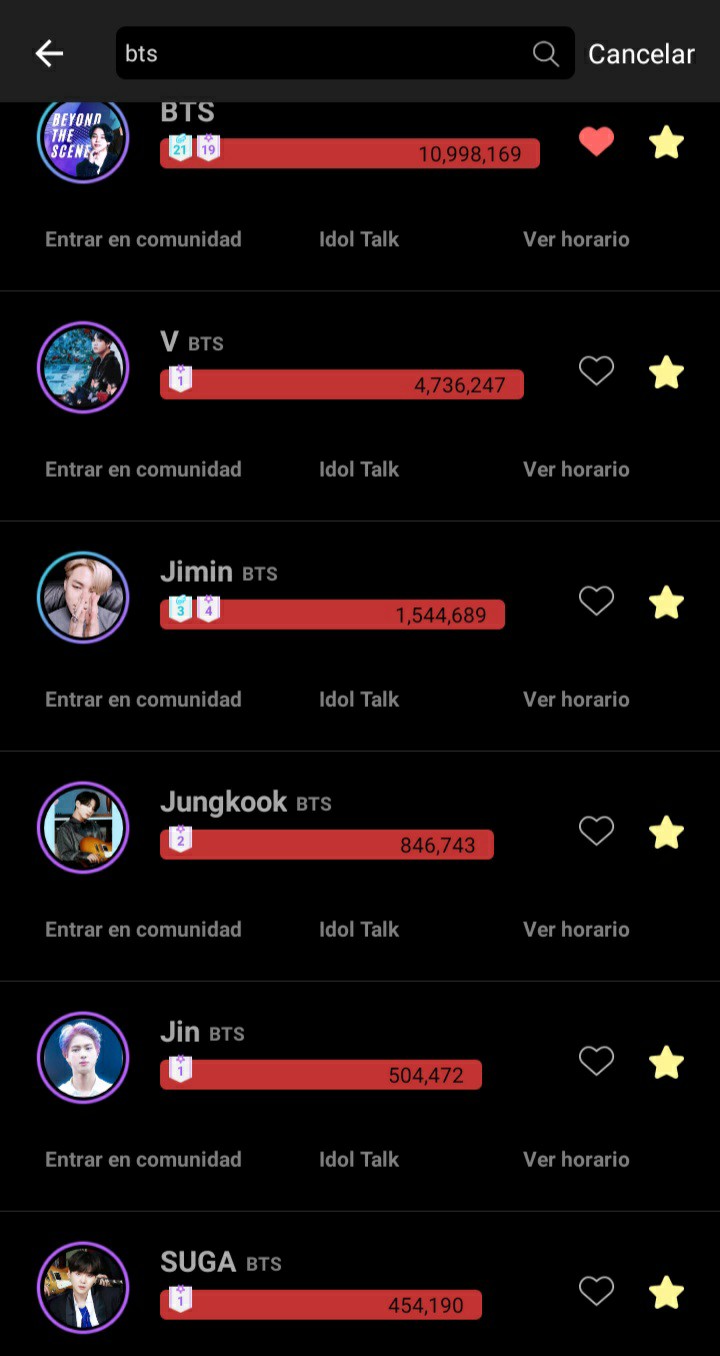Tap the magnifier search icon

(545, 54)
